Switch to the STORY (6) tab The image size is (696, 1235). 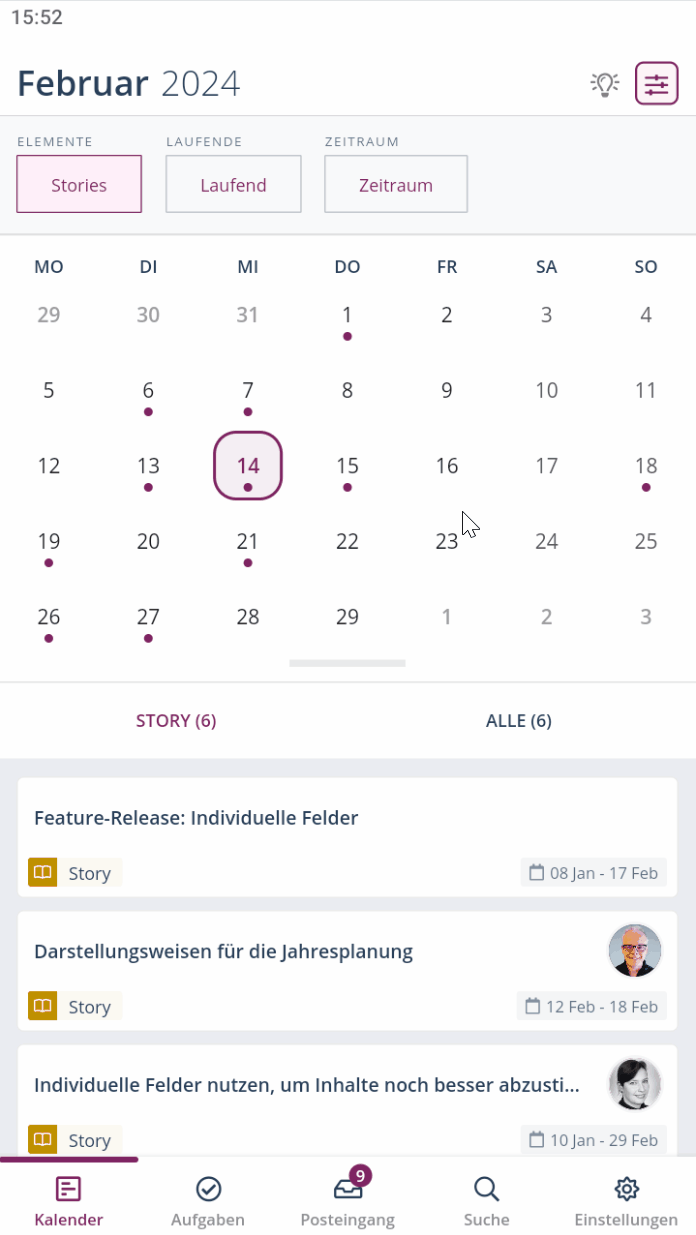point(176,720)
